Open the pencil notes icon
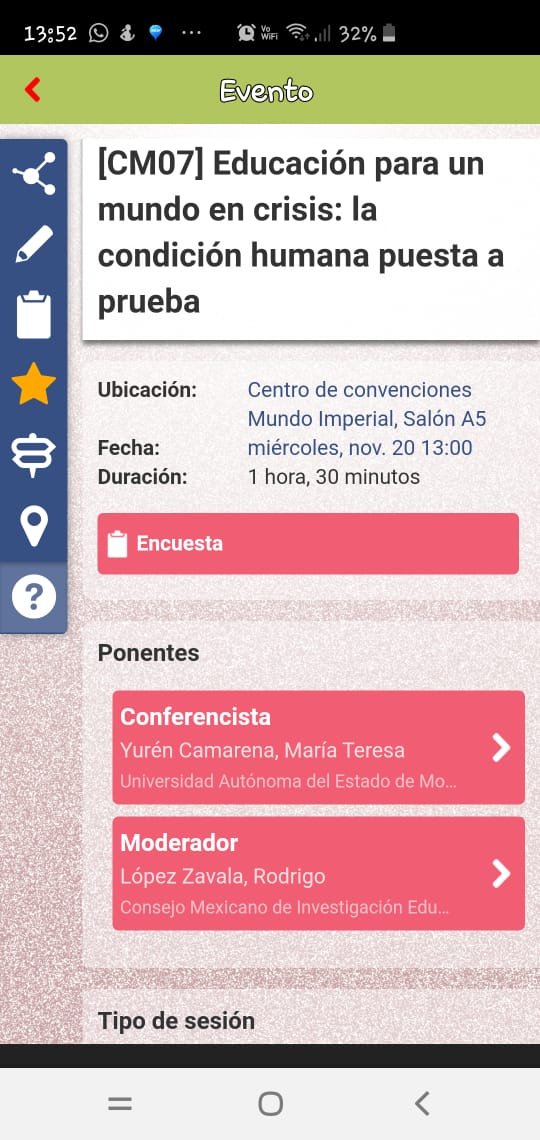 pos(33,244)
